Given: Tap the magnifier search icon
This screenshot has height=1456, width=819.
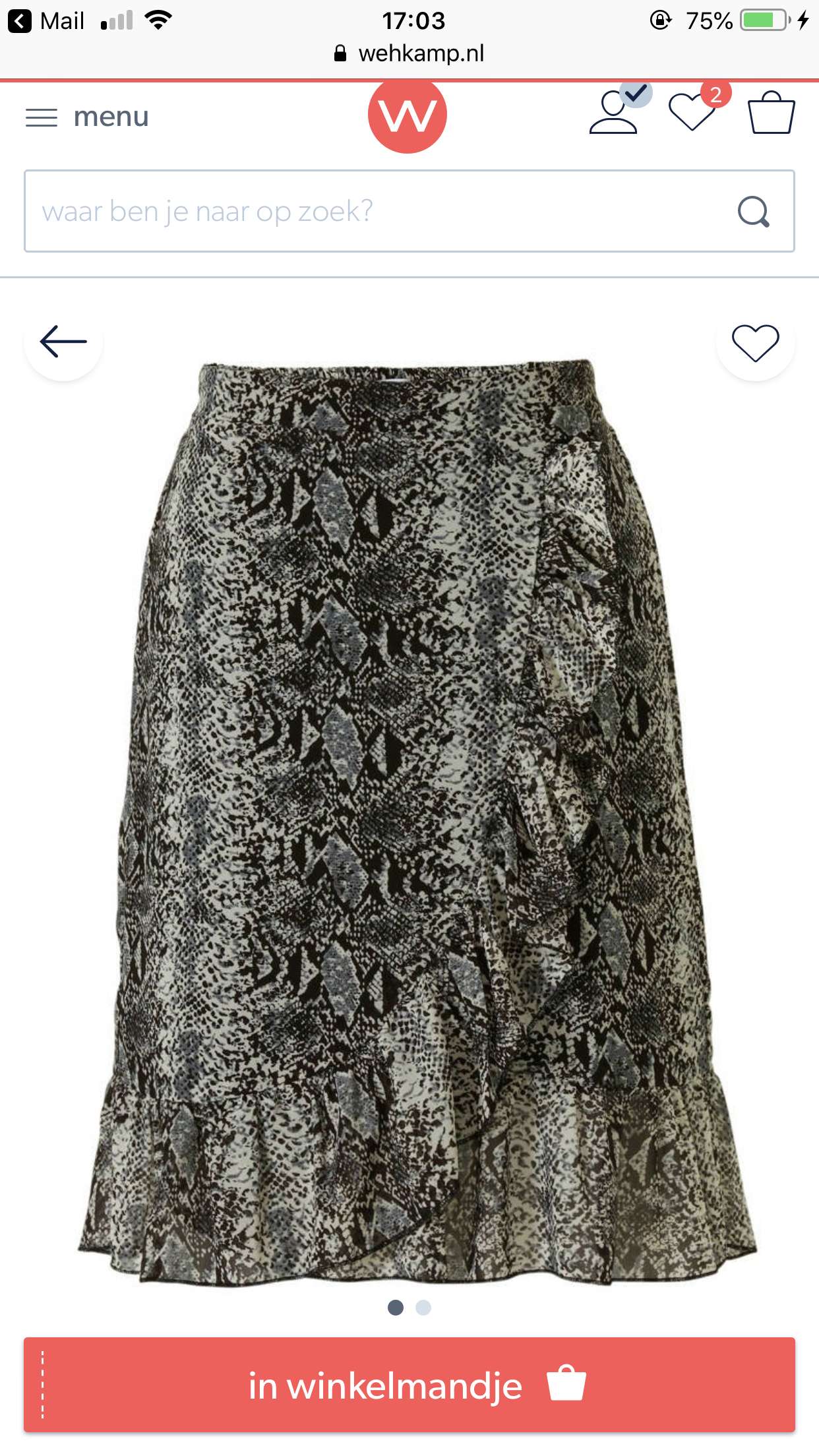Looking at the screenshot, I should click(x=754, y=212).
